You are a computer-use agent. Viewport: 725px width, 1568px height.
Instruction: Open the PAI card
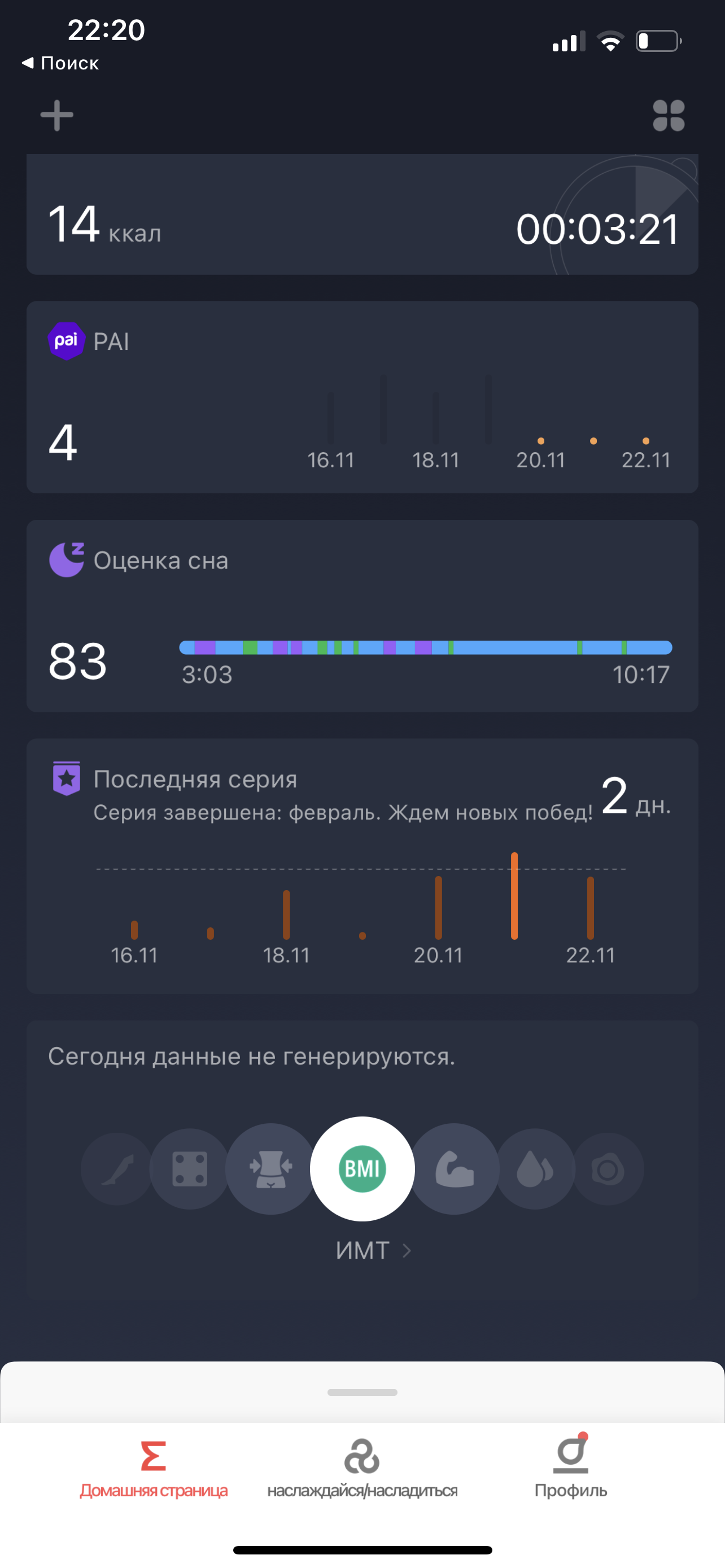[361, 397]
